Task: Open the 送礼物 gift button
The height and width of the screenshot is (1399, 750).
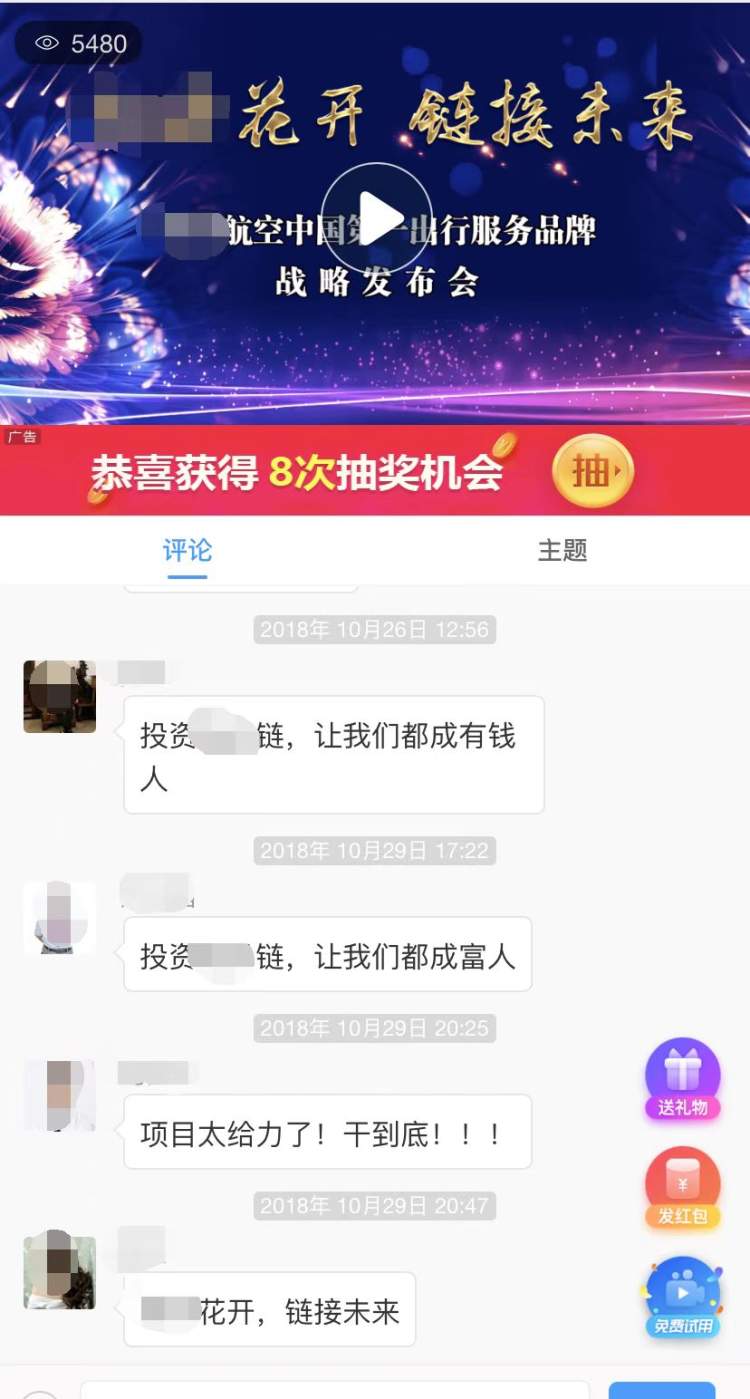Action: [682, 1079]
